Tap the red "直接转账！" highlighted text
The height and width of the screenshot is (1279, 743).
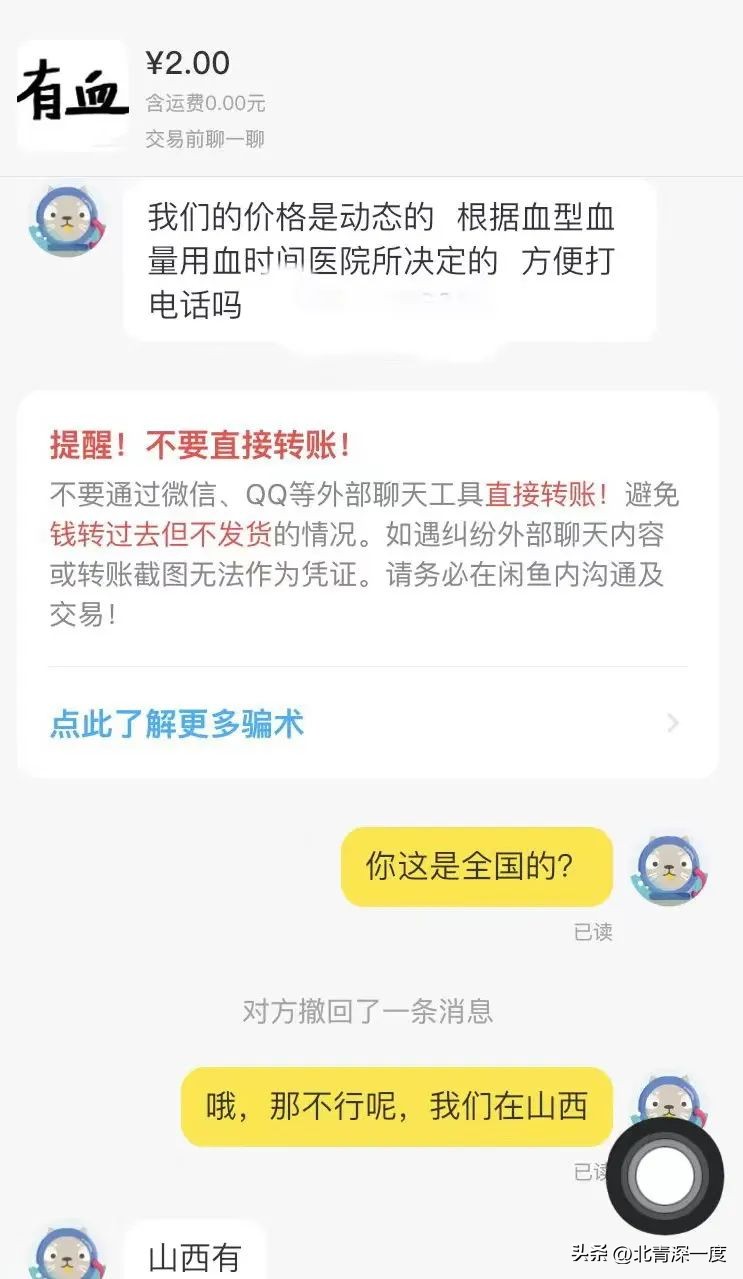545,492
